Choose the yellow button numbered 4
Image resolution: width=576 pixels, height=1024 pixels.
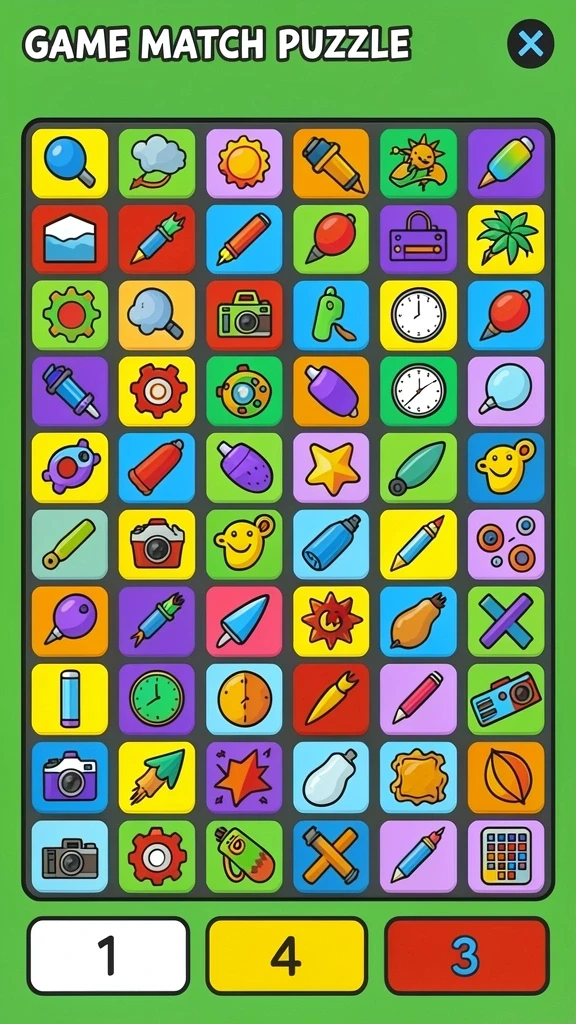click(x=287, y=955)
